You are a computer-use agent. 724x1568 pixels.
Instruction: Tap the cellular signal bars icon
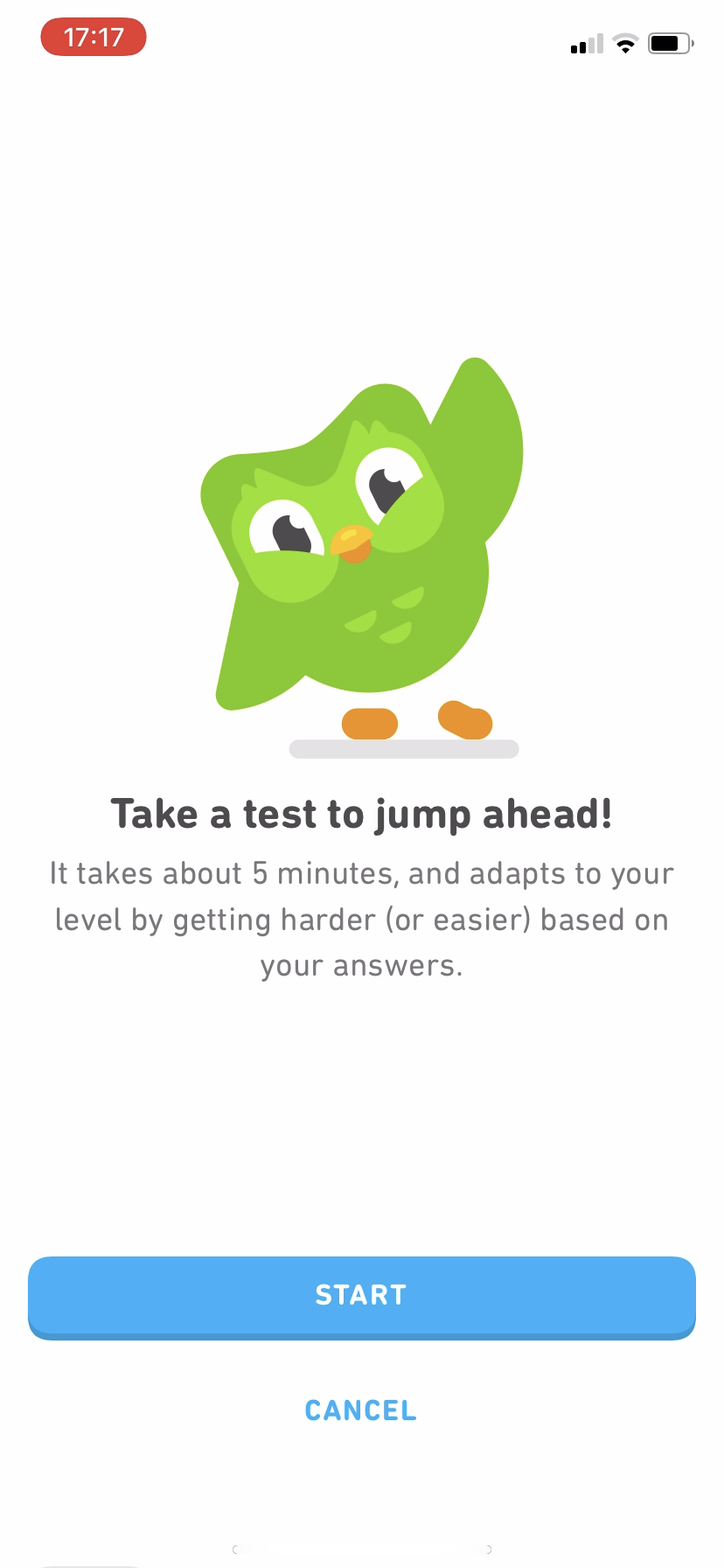click(x=584, y=42)
